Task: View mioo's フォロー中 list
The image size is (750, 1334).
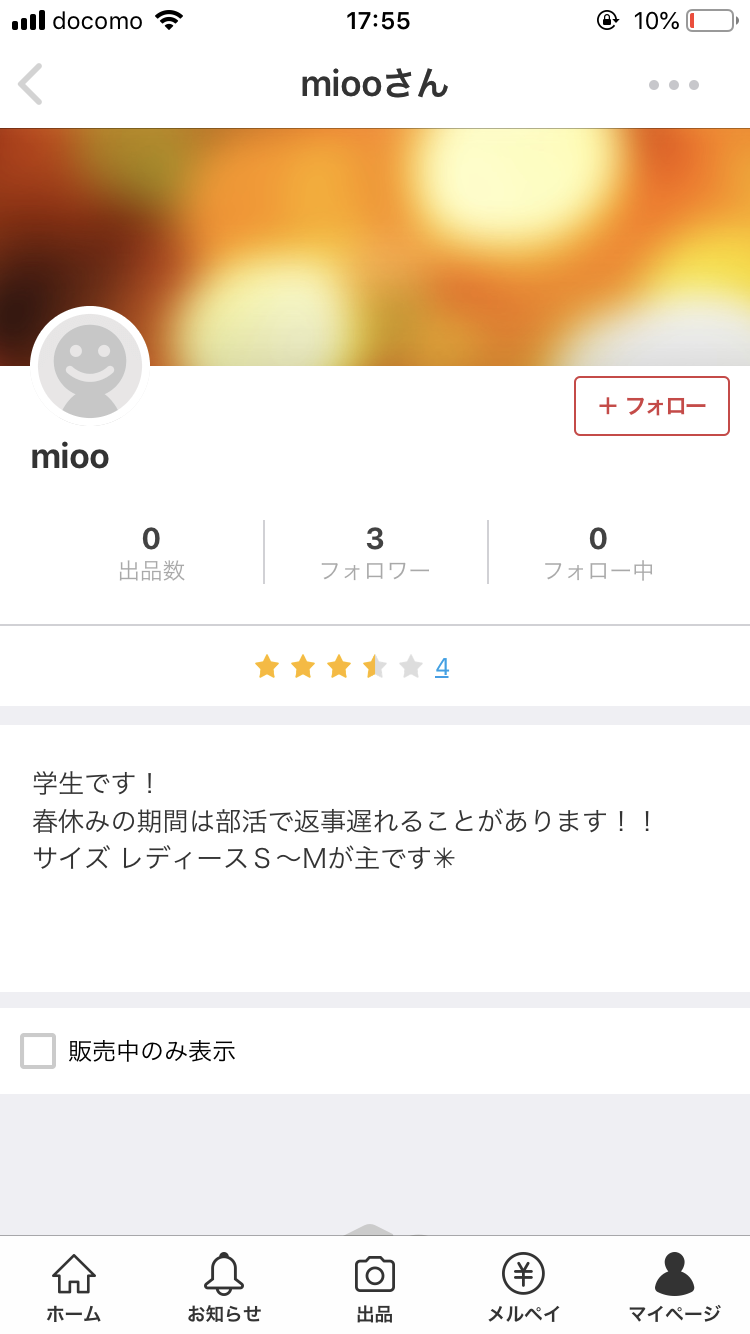Action: click(x=598, y=552)
